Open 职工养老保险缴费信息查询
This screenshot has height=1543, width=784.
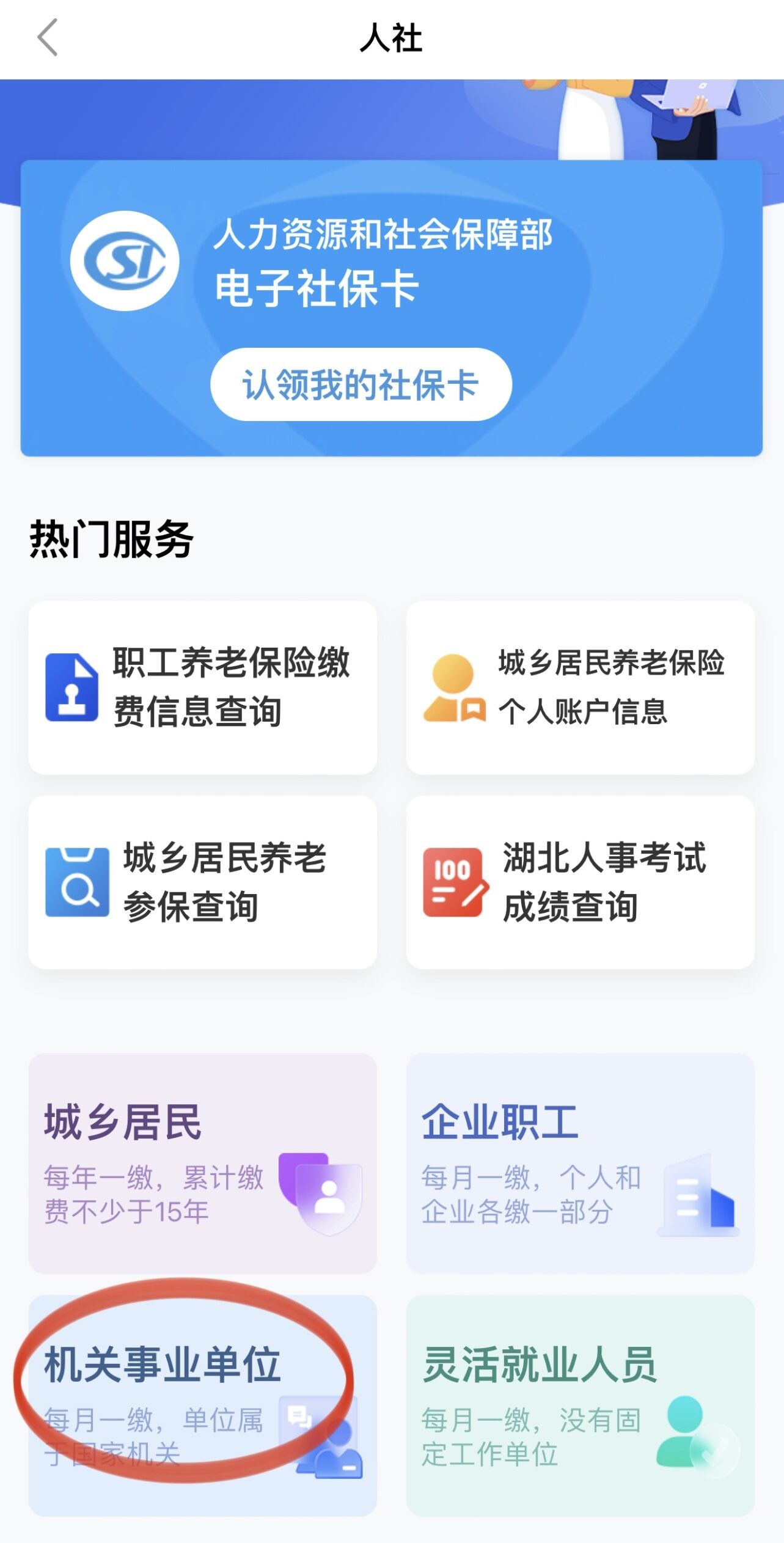click(202, 687)
